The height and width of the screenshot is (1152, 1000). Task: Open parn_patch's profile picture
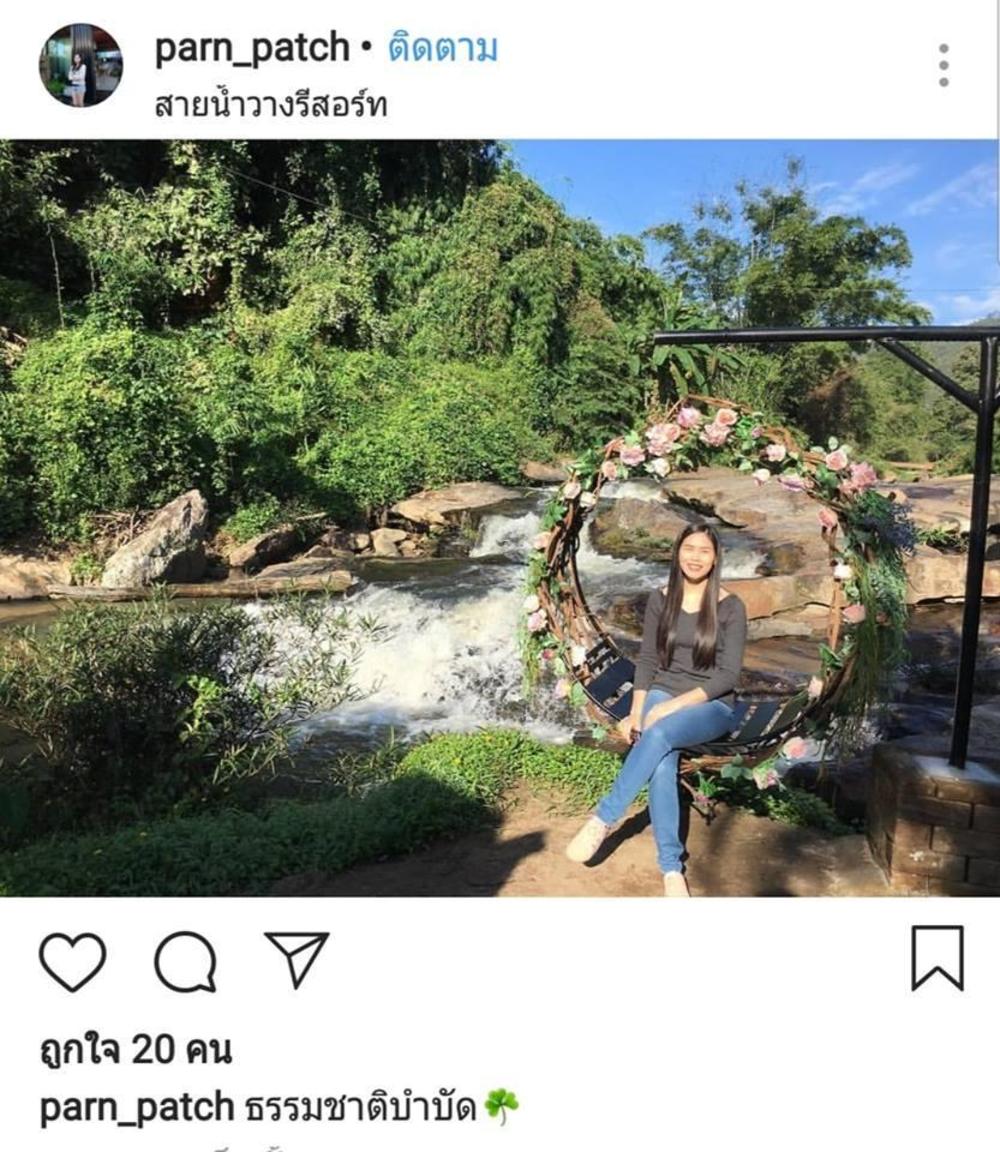click(x=80, y=65)
